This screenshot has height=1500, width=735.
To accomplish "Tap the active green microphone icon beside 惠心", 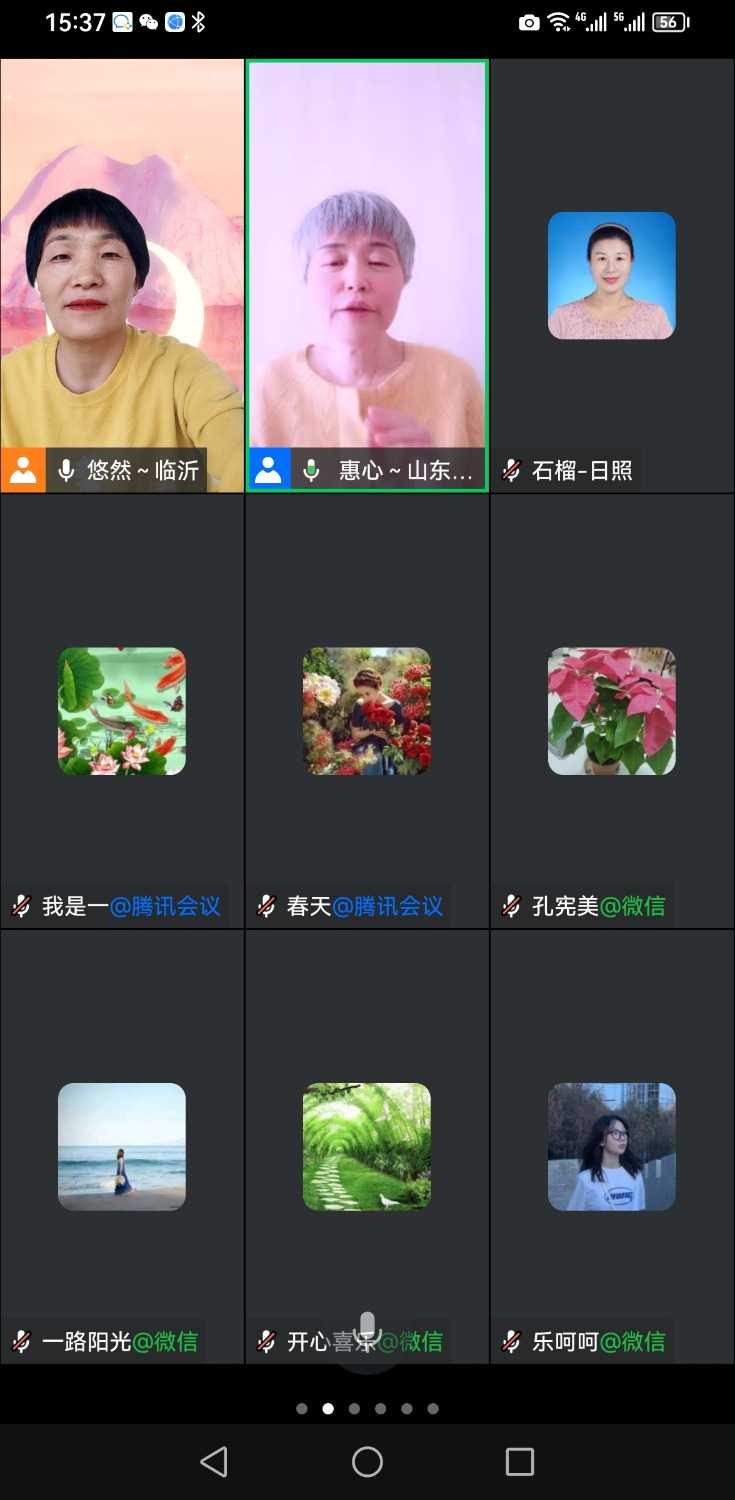I will pos(310,467).
